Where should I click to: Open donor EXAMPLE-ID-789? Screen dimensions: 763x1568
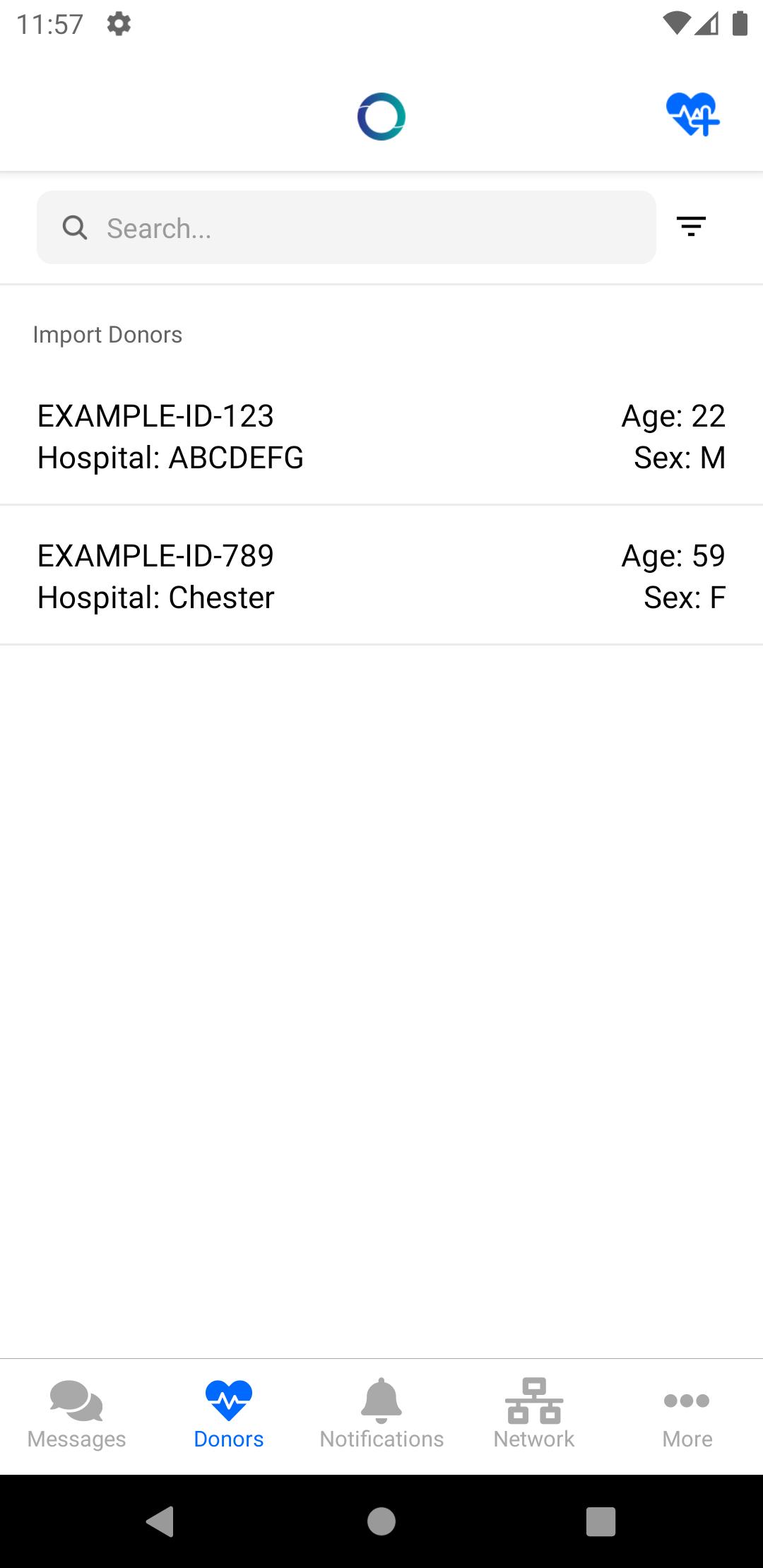[381, 576]
